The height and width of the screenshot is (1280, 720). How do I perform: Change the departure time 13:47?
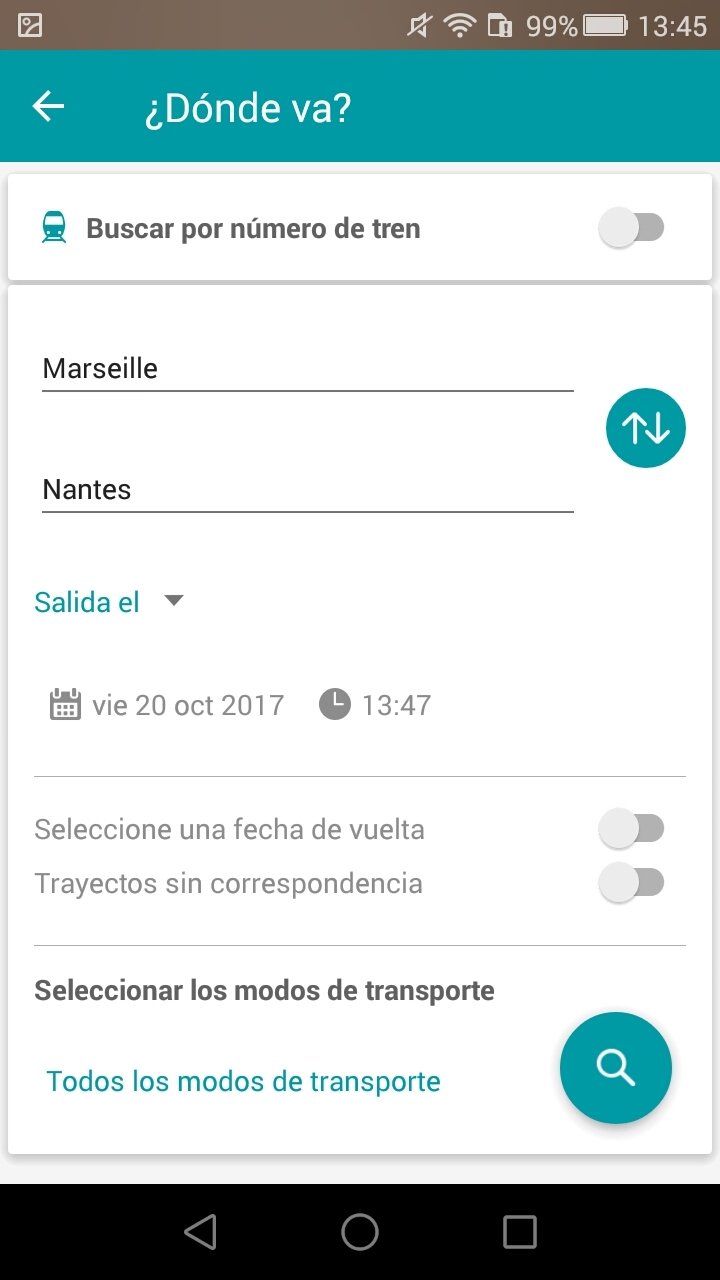376,705
